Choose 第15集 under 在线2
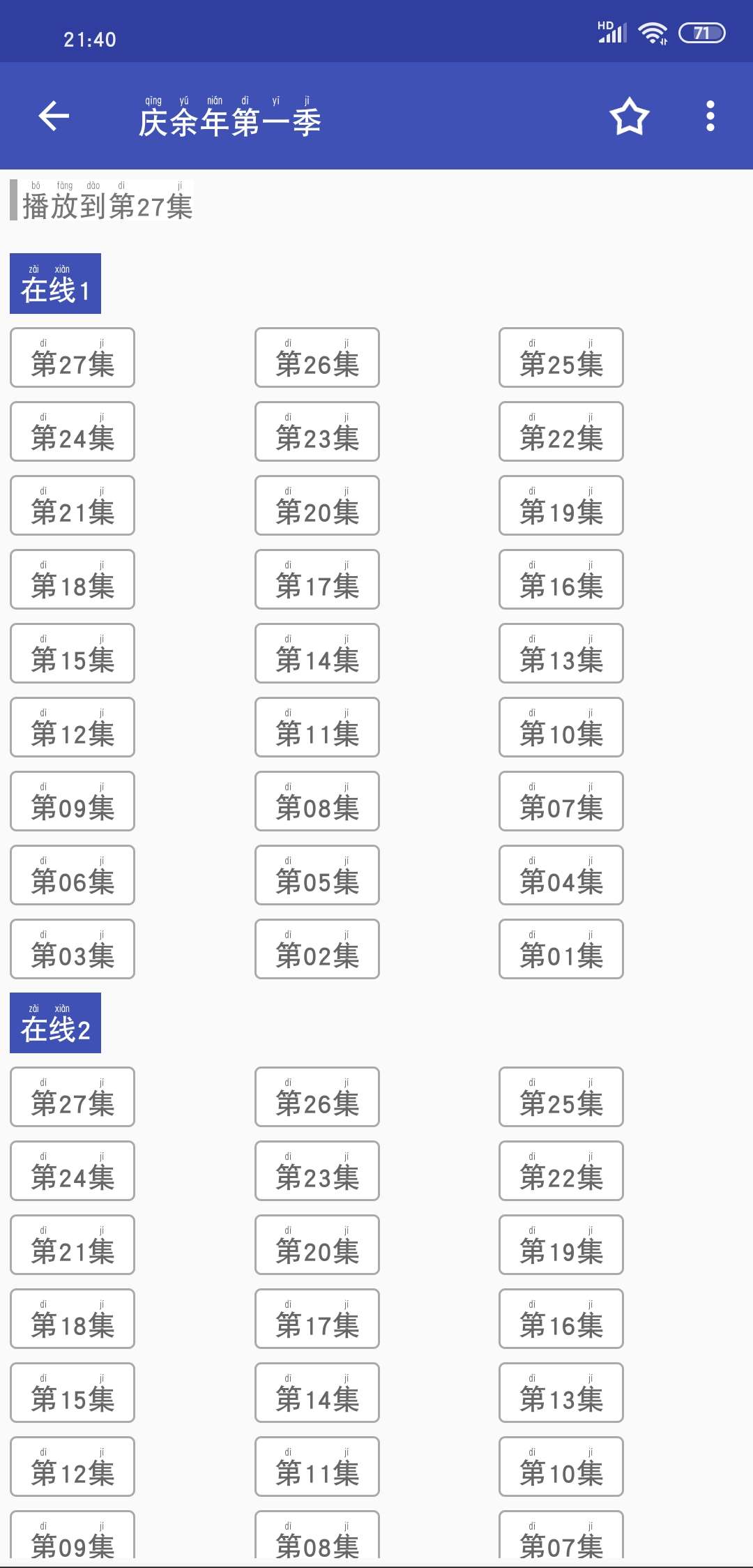 point(73,1393)
